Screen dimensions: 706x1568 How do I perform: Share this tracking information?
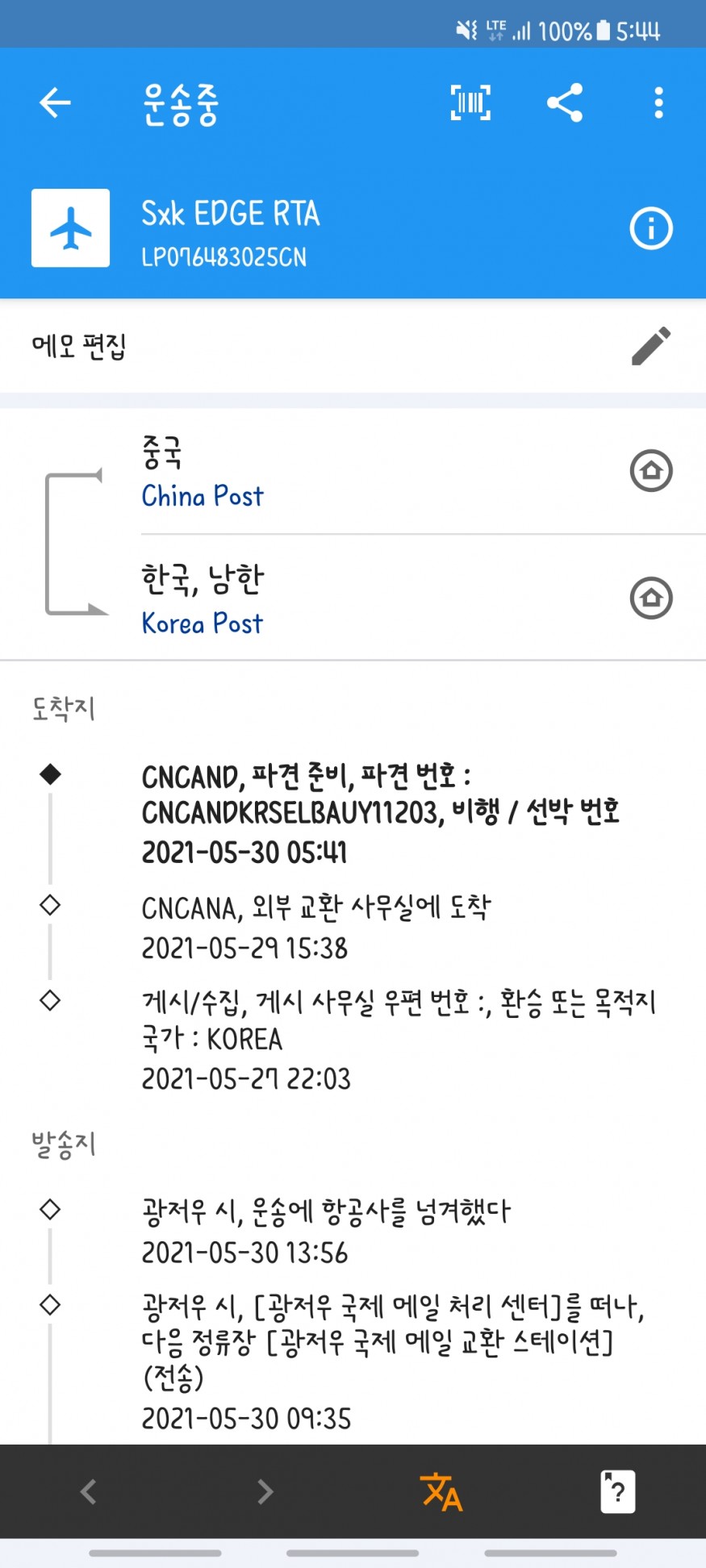pos(565,103)
